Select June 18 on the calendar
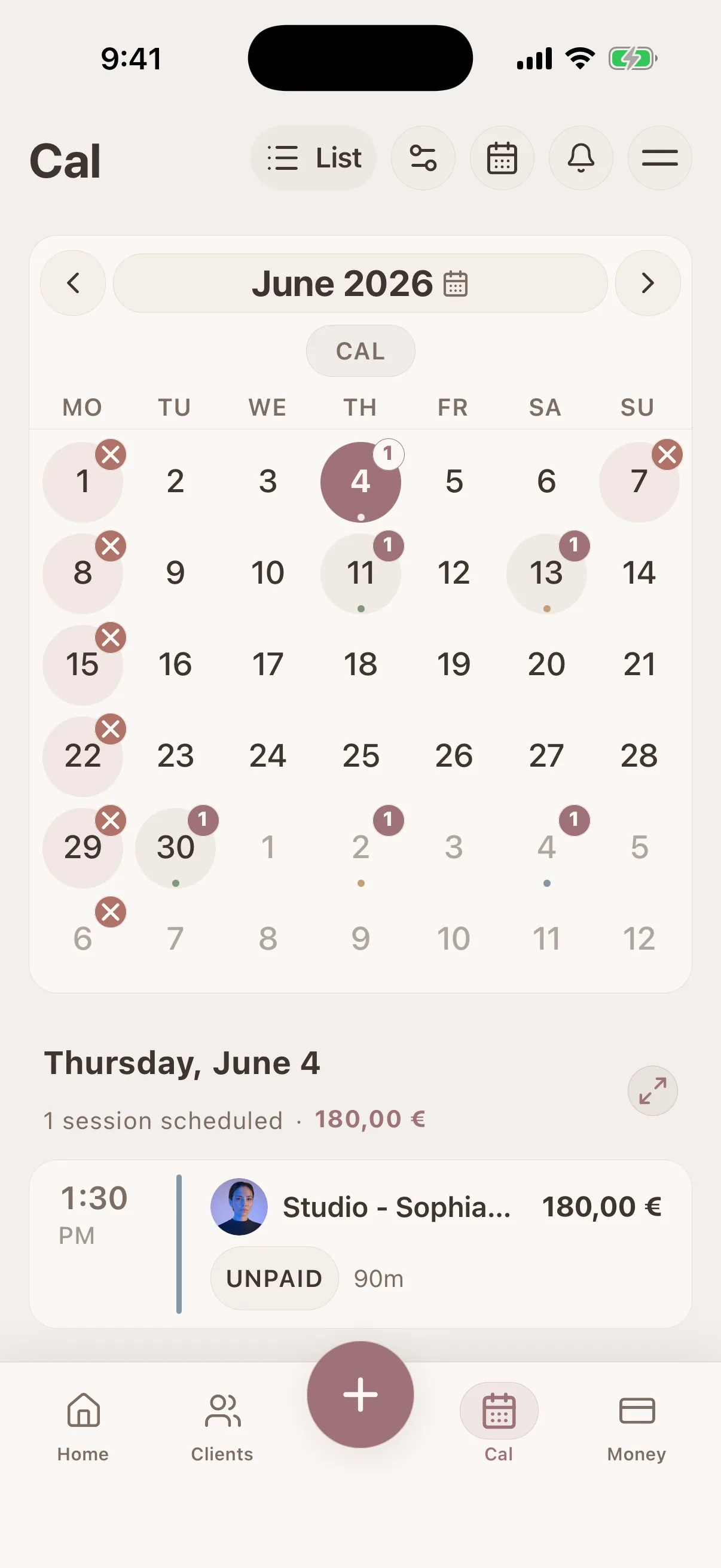Image resolution: width=721 pixels, height=1568 pixels. (x=360, y=665)
